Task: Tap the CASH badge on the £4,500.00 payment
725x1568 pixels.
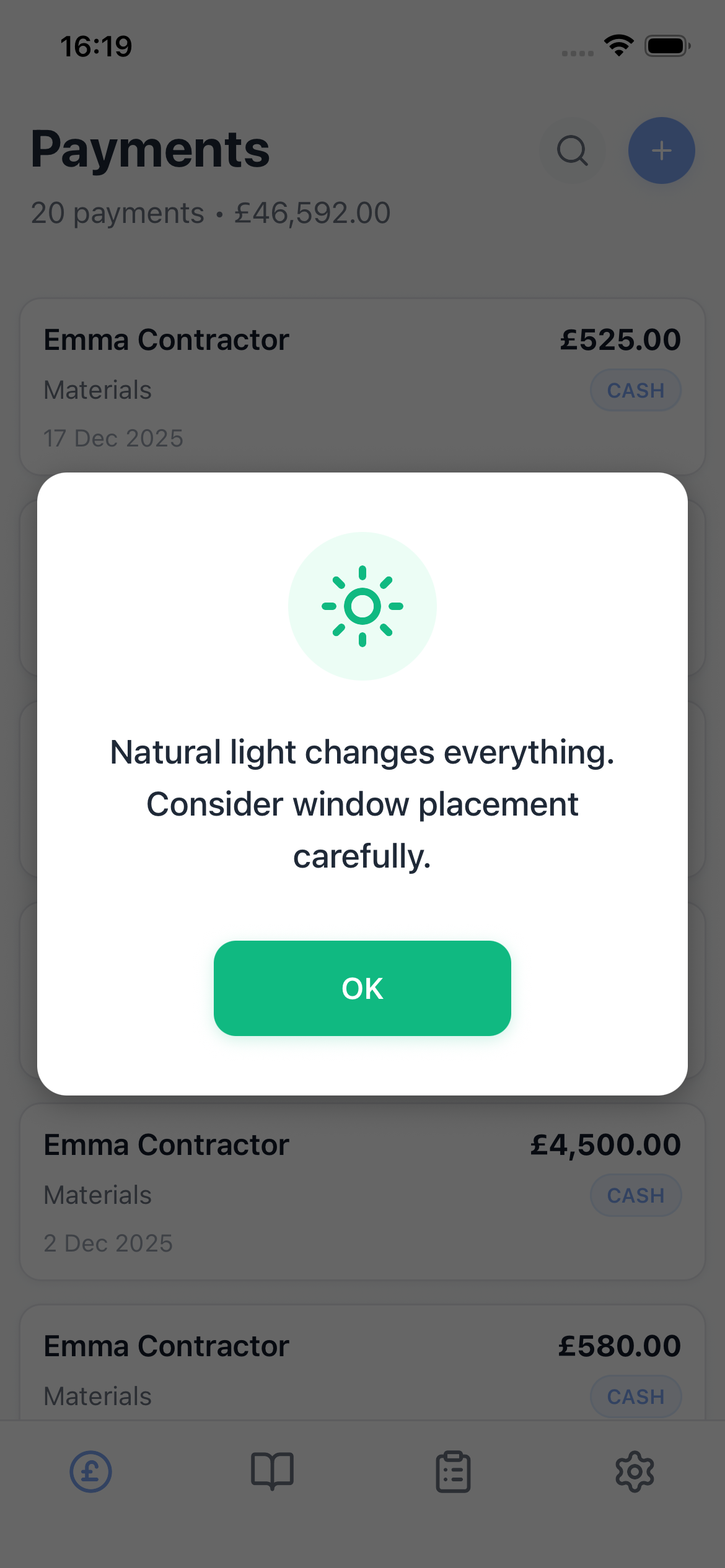Action: [x=635, y=1195]
